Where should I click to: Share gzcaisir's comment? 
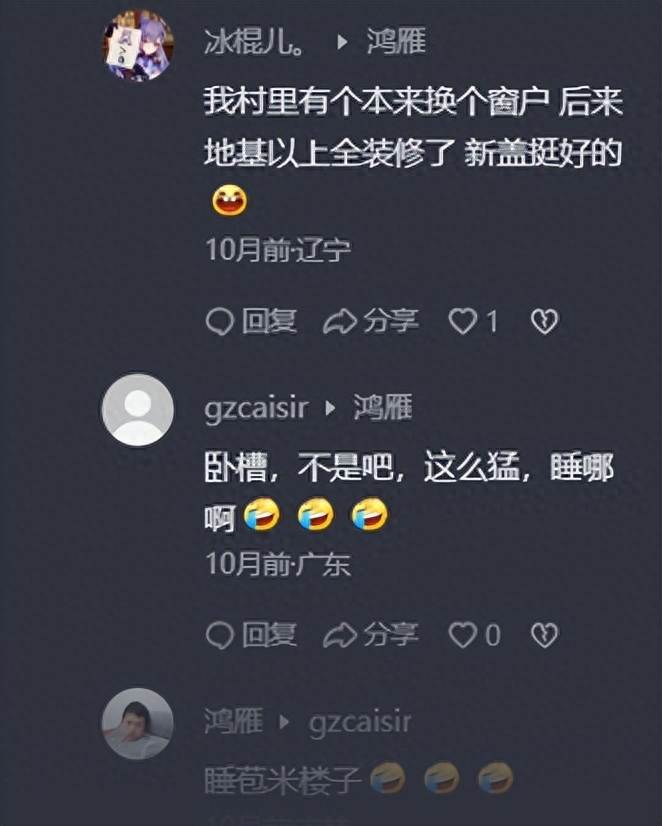tap(371, 634)
